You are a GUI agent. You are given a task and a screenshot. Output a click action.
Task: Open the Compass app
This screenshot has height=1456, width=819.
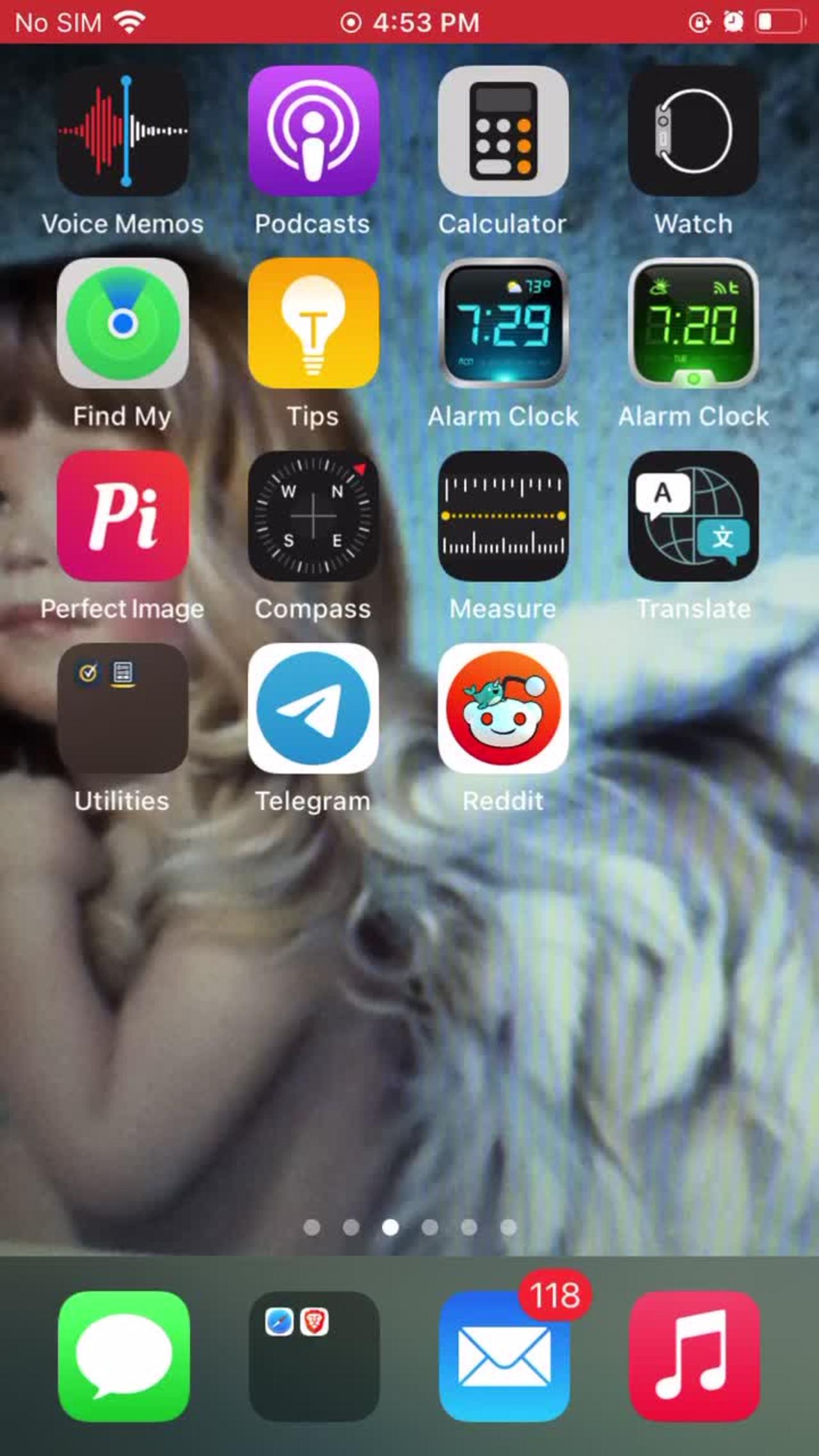pyautogui.click(x=313, y=516)
